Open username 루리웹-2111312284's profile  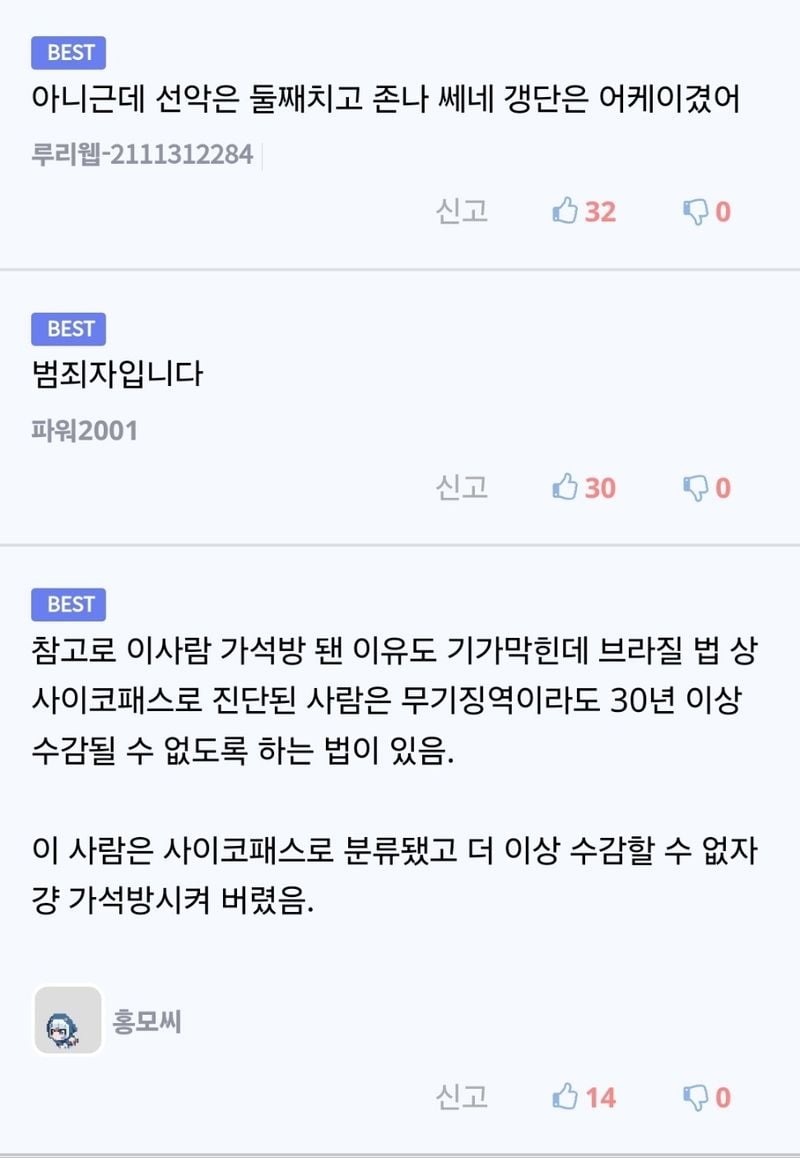142,155
